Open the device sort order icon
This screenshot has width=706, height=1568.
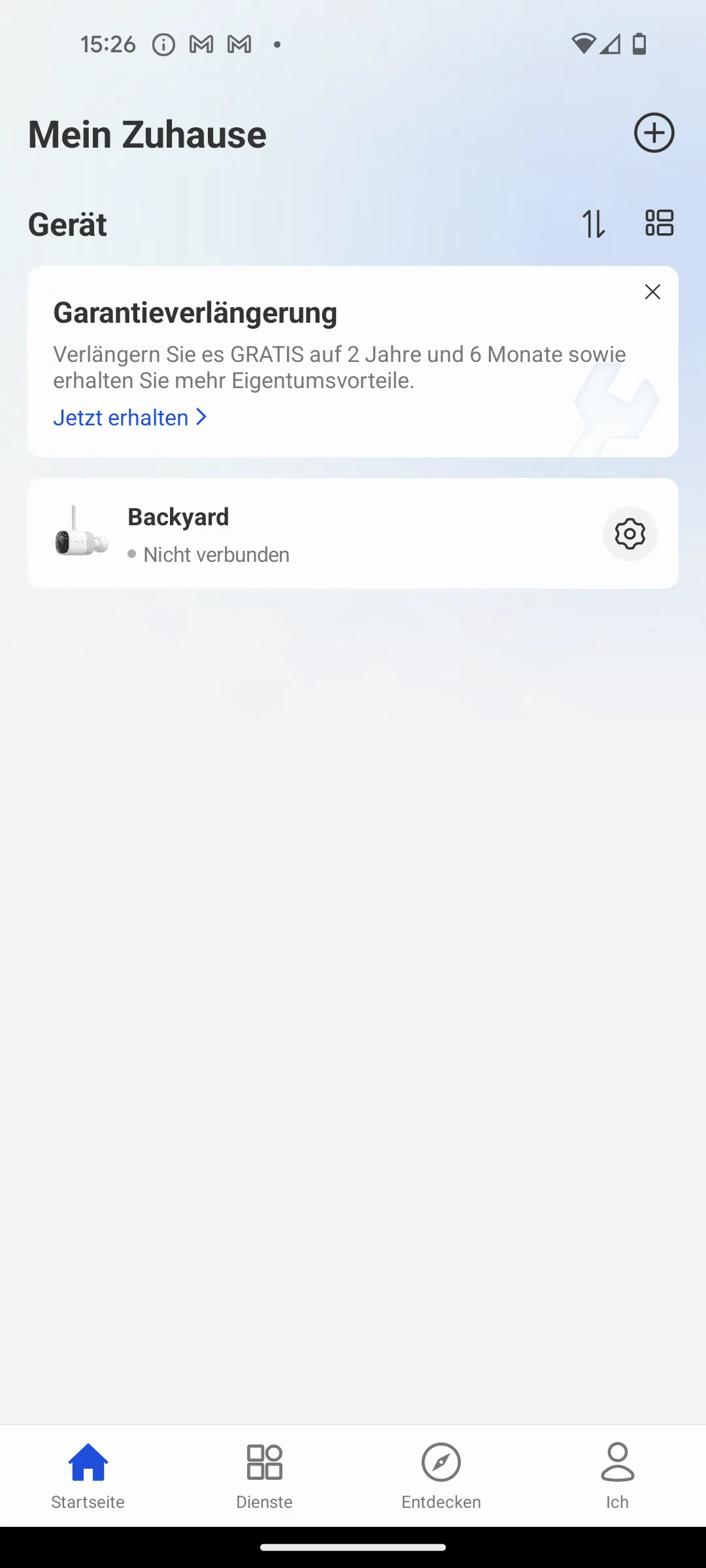coord(594,223)
